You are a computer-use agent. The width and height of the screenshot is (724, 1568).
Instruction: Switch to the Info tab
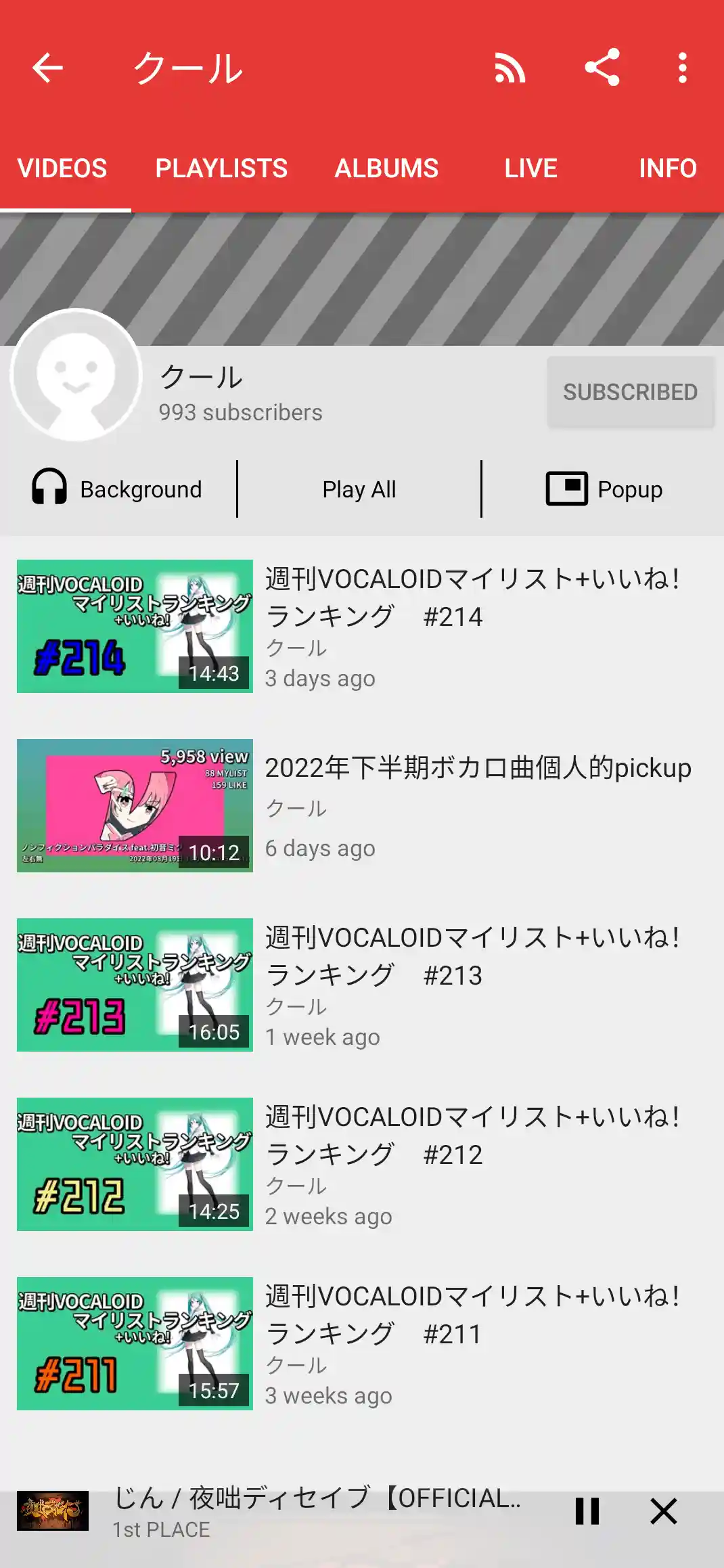pyautogui.click(x=667, y=168)
